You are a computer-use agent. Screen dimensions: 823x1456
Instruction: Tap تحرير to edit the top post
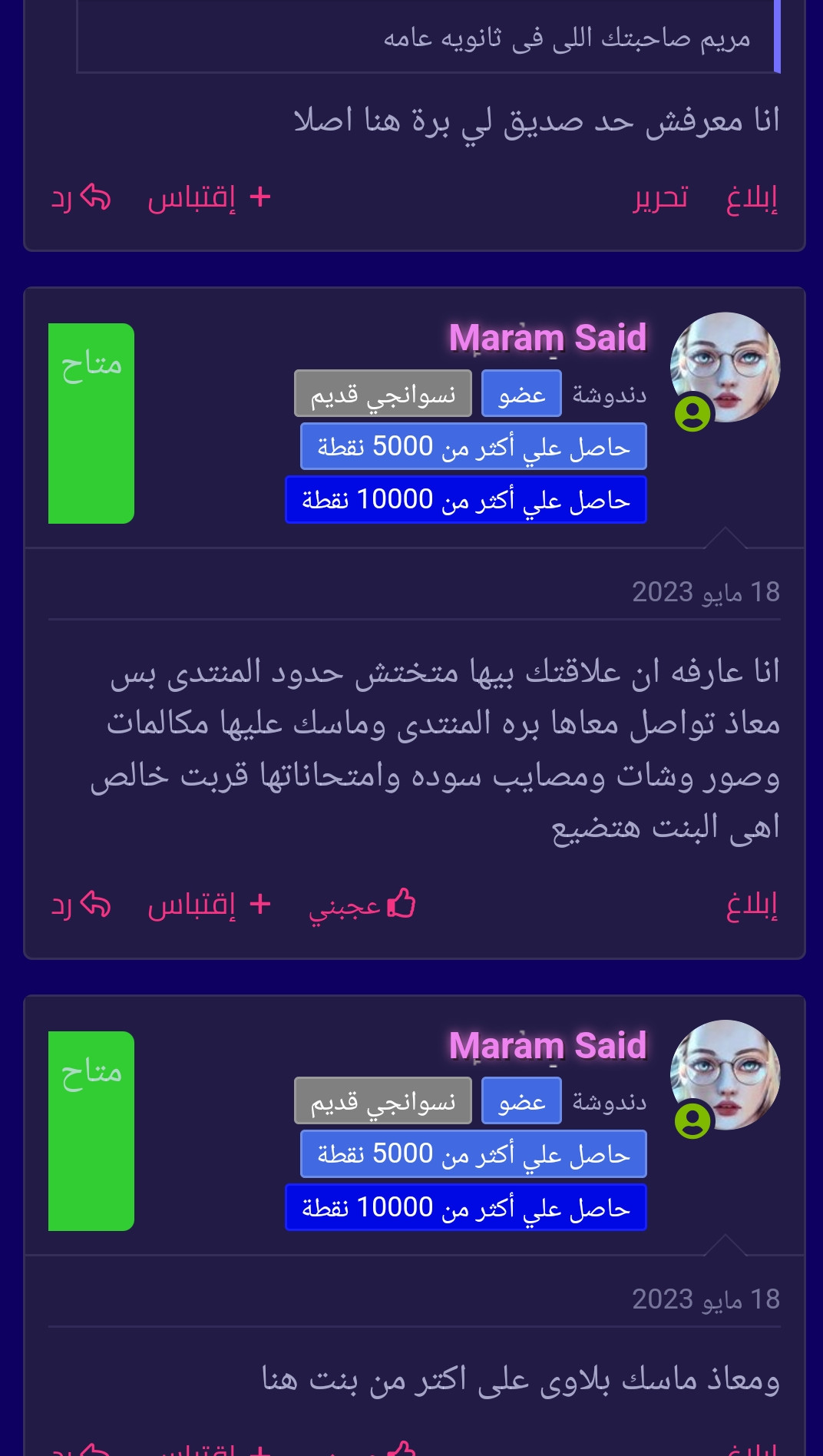[x=660, y=197]
